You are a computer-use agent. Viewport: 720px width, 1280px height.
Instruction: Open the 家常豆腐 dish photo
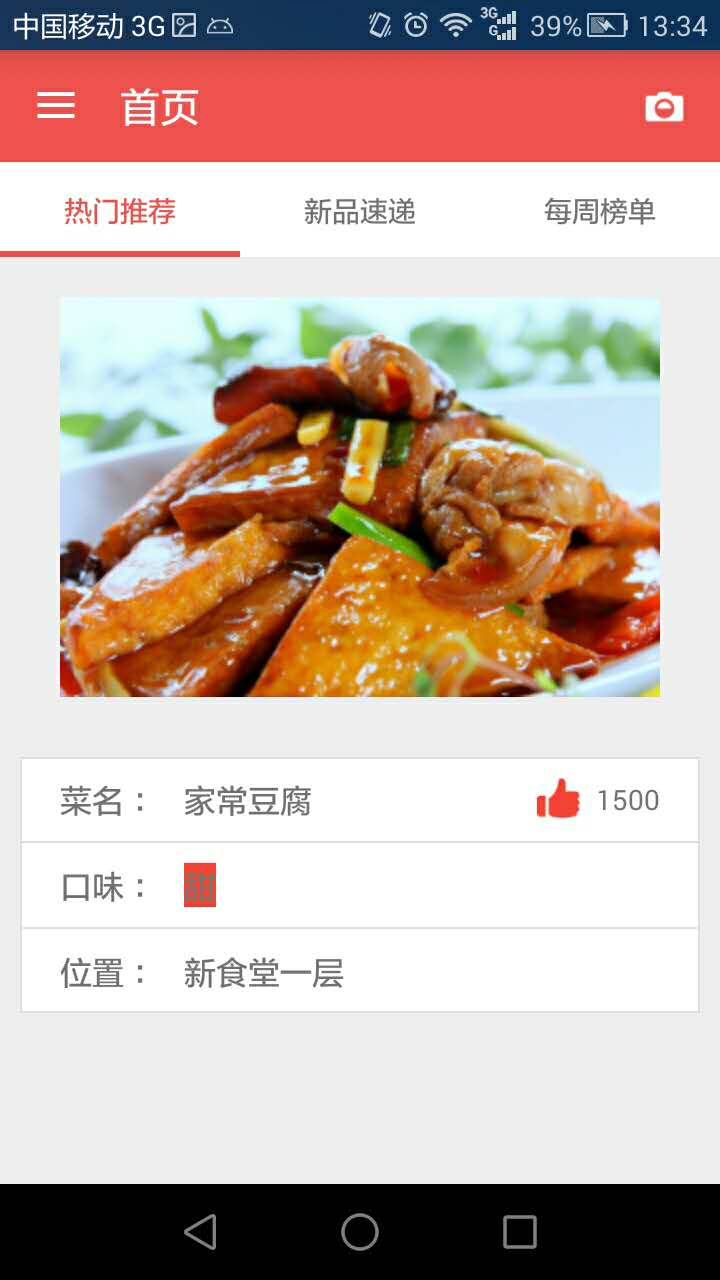(x=360, y=497)
